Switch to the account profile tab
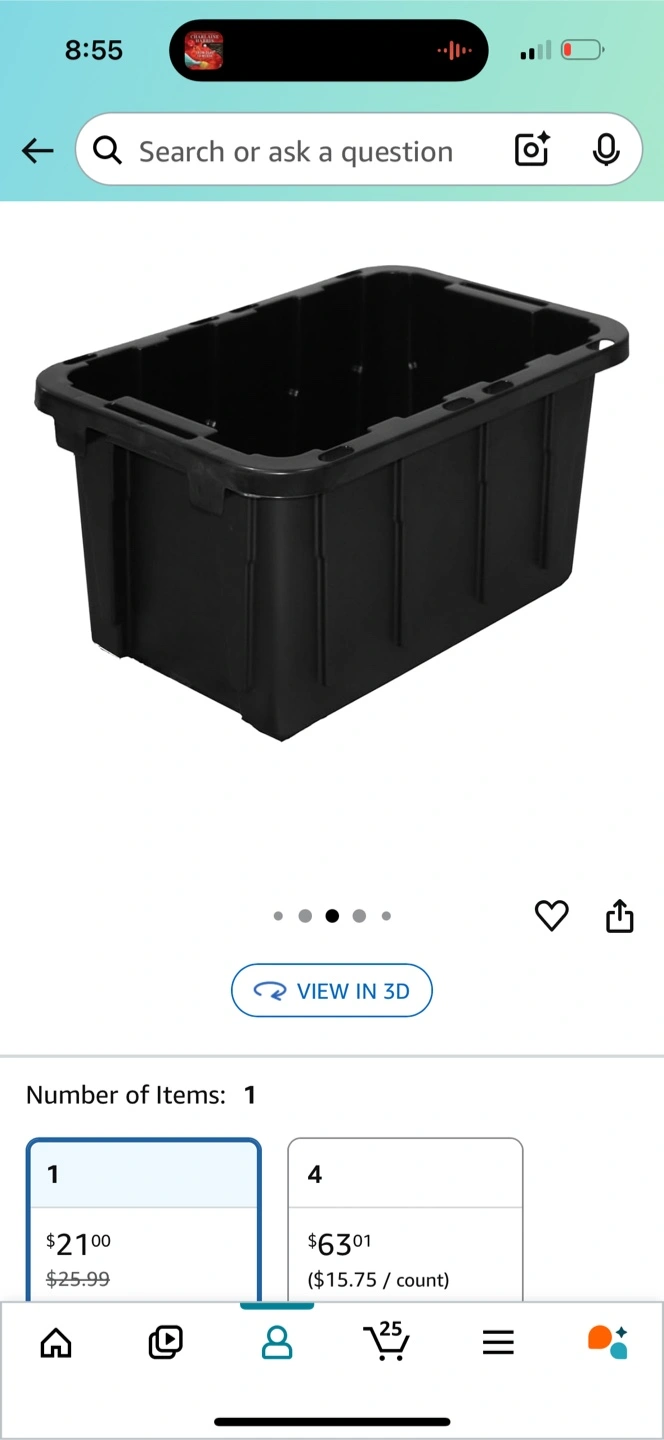Image resolution: width=664 pixels, height=1440 pixels. pos(277,1342)
